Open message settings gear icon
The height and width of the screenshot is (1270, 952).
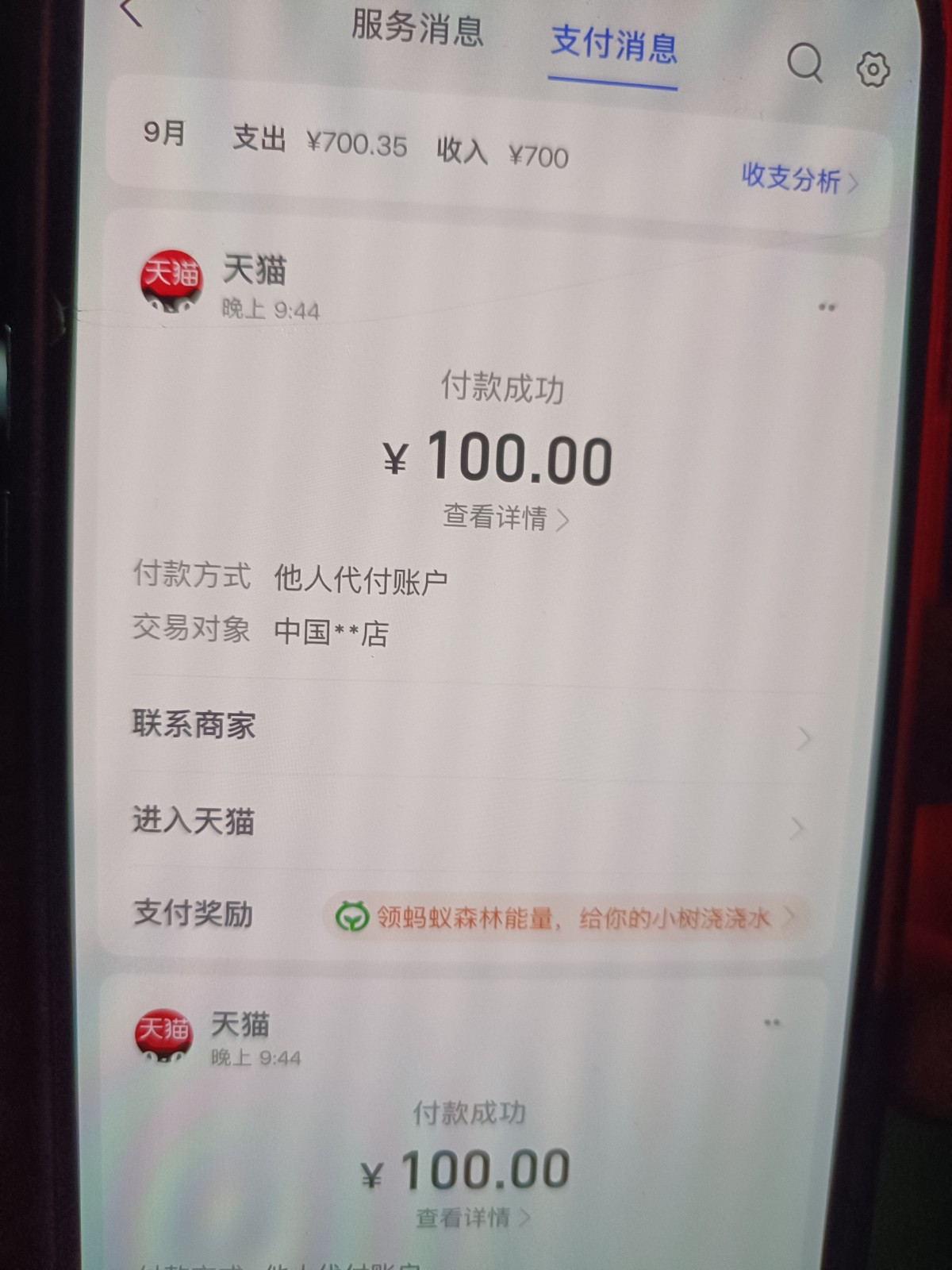[x=873, y=70]
